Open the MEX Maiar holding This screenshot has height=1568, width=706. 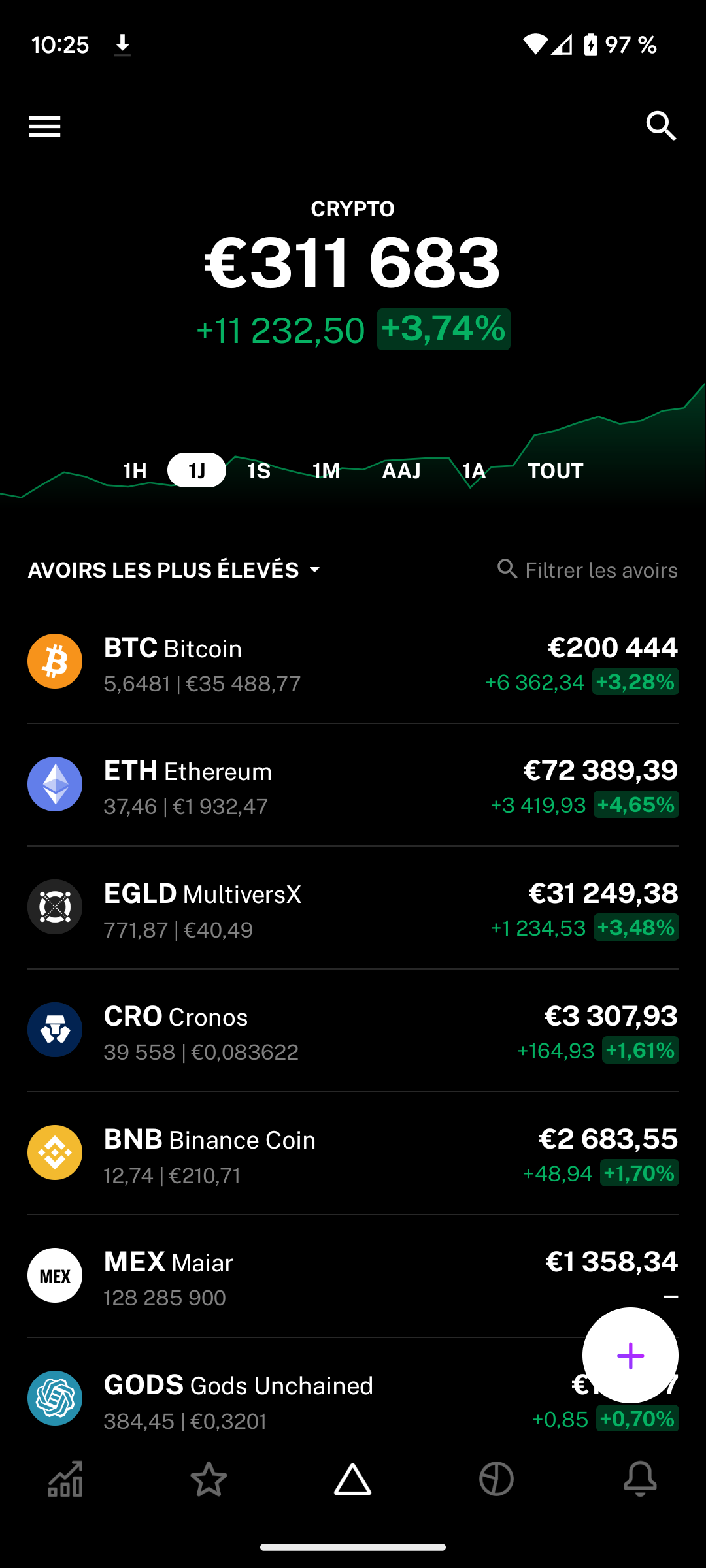coord(301,1277)
